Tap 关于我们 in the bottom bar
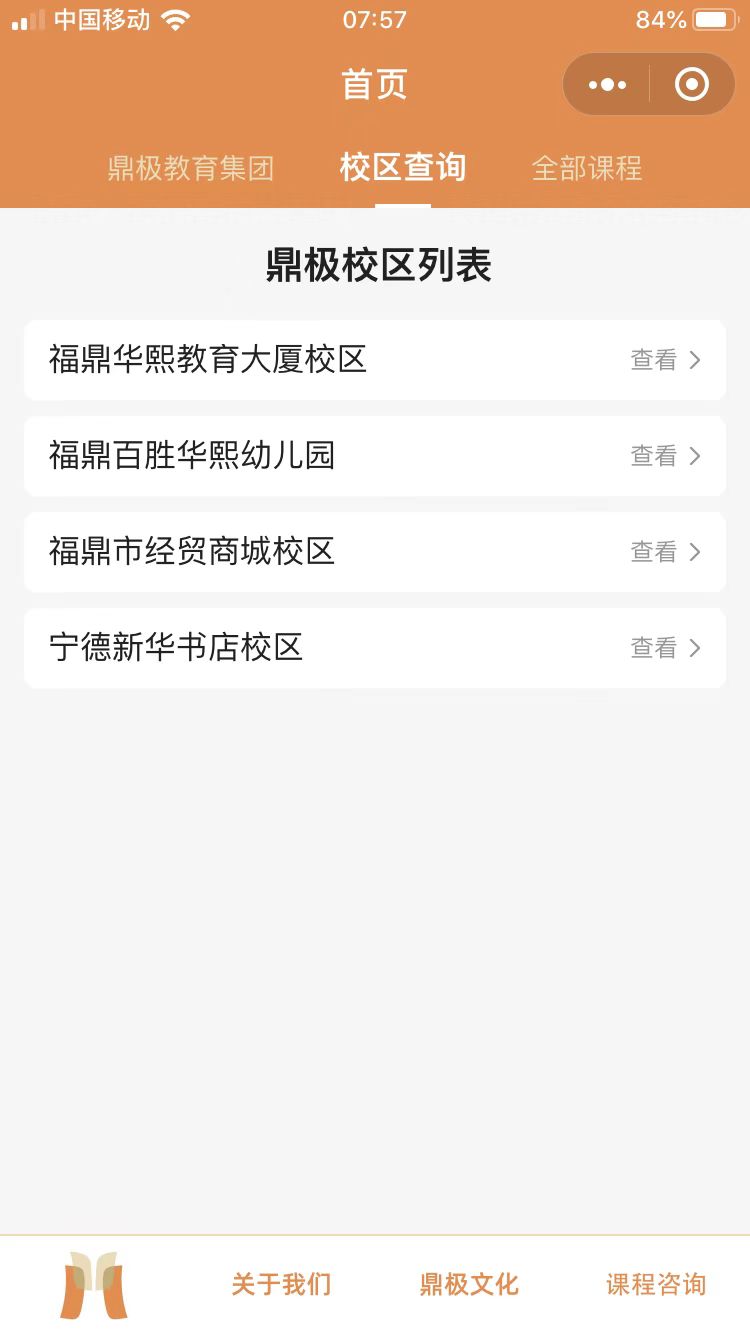The height and width of the screenshot is (1334, 750). tap(281, 1285)
